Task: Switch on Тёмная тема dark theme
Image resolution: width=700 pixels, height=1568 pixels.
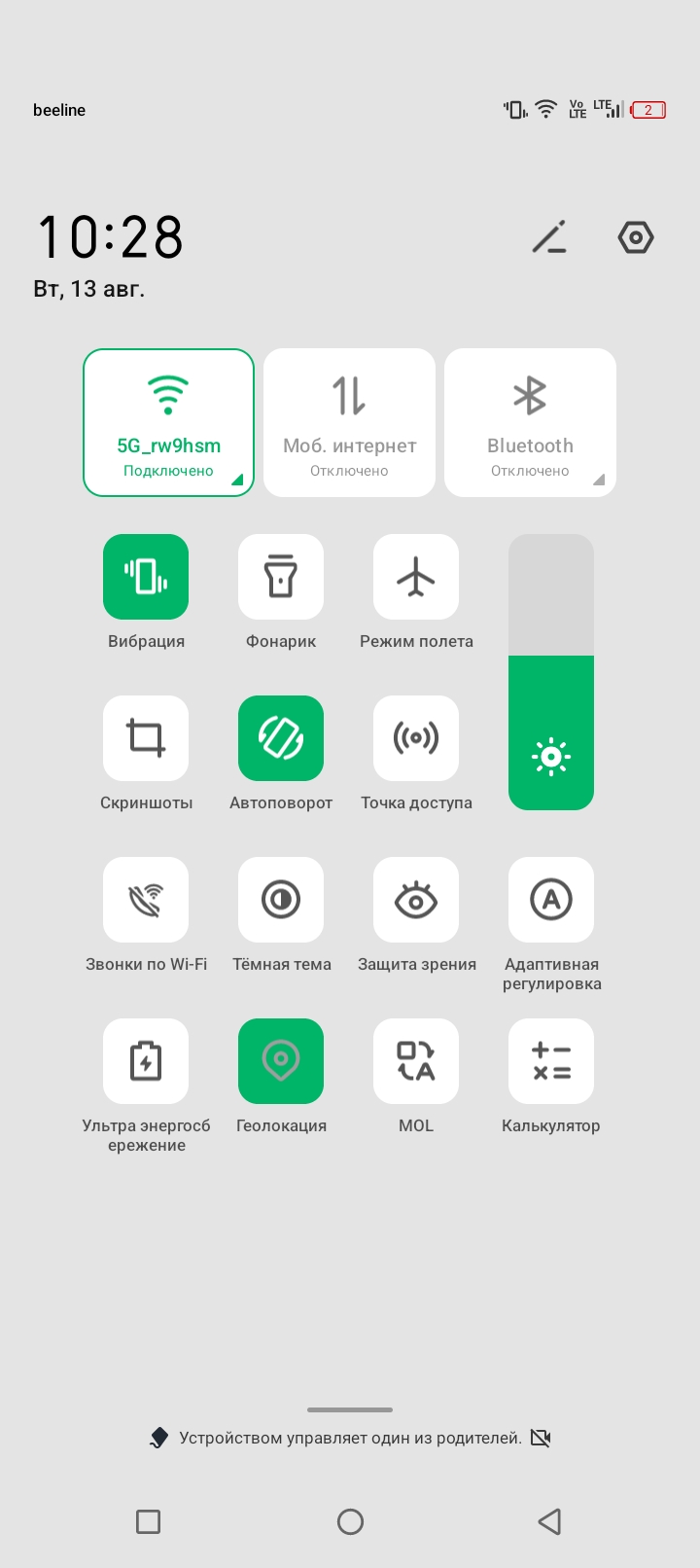Action: pos(281,900)
